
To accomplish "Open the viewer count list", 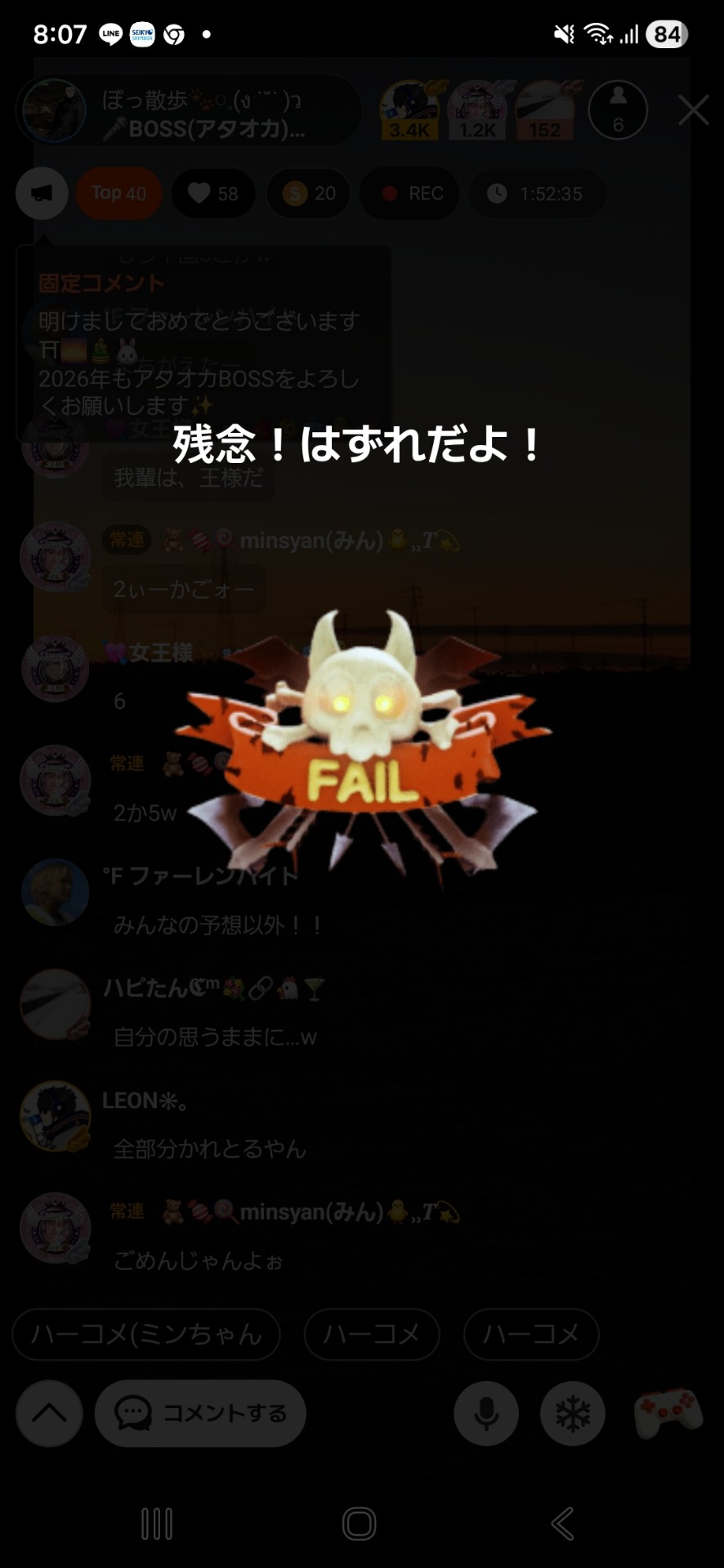I will tap(618, 109).
